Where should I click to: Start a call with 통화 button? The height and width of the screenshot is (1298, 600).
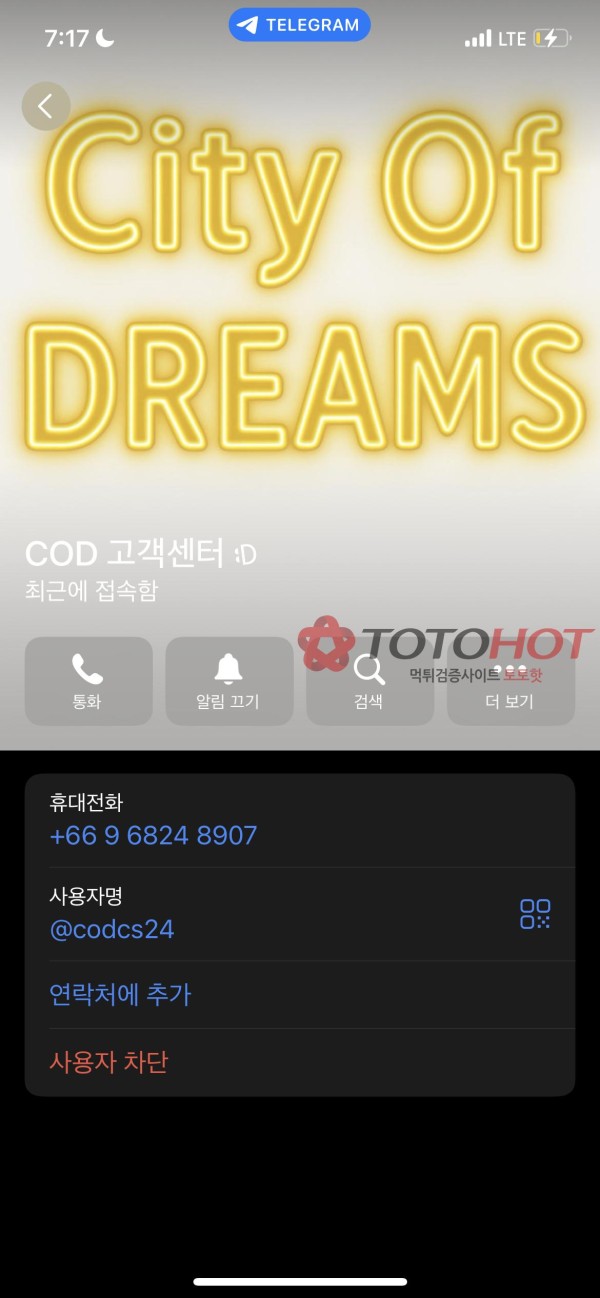point(88,681)
